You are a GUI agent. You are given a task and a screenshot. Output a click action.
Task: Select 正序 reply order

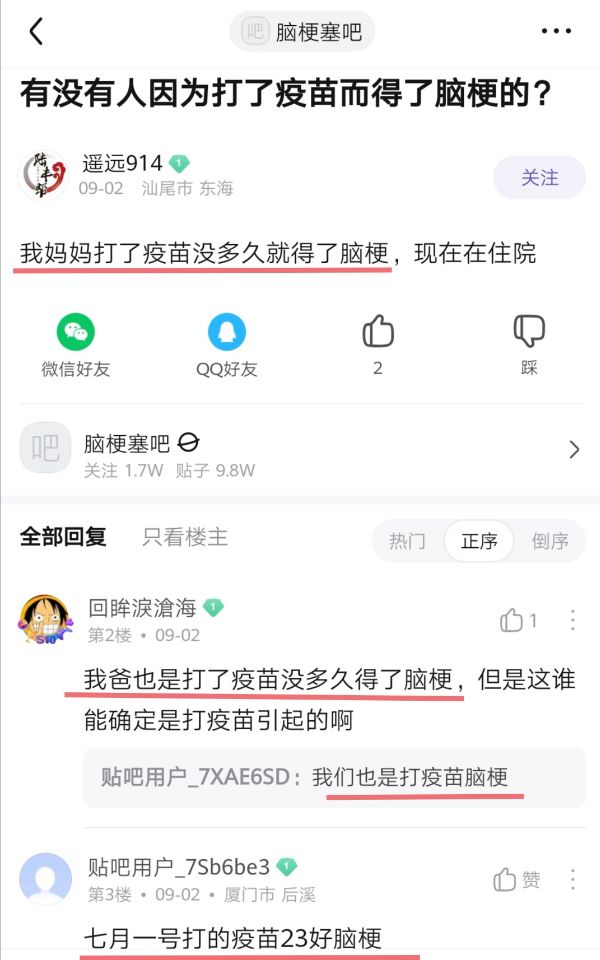click(479, 541)
